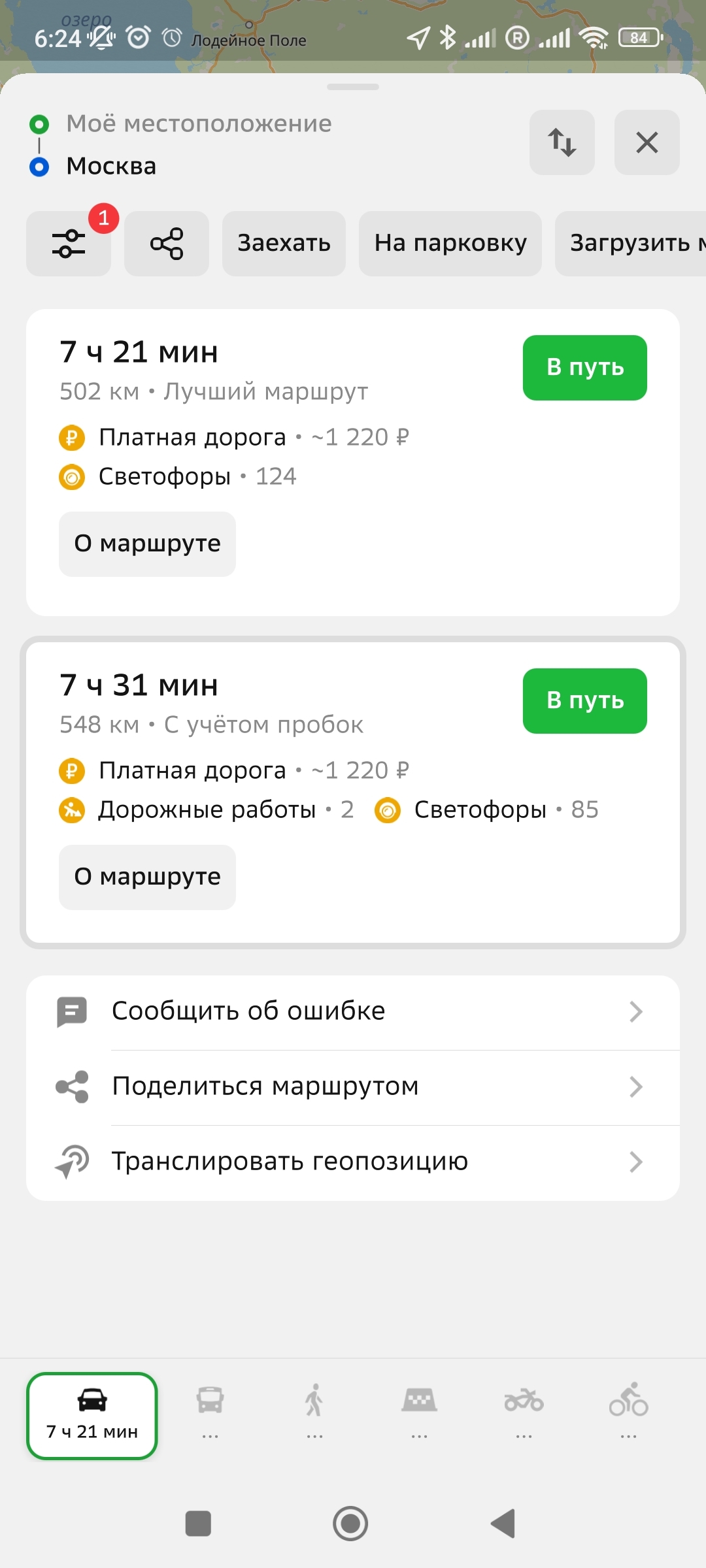Screen dimensions: 706x1568
Task: Choose the На парковку chip
Action: (x=450, y=244)
